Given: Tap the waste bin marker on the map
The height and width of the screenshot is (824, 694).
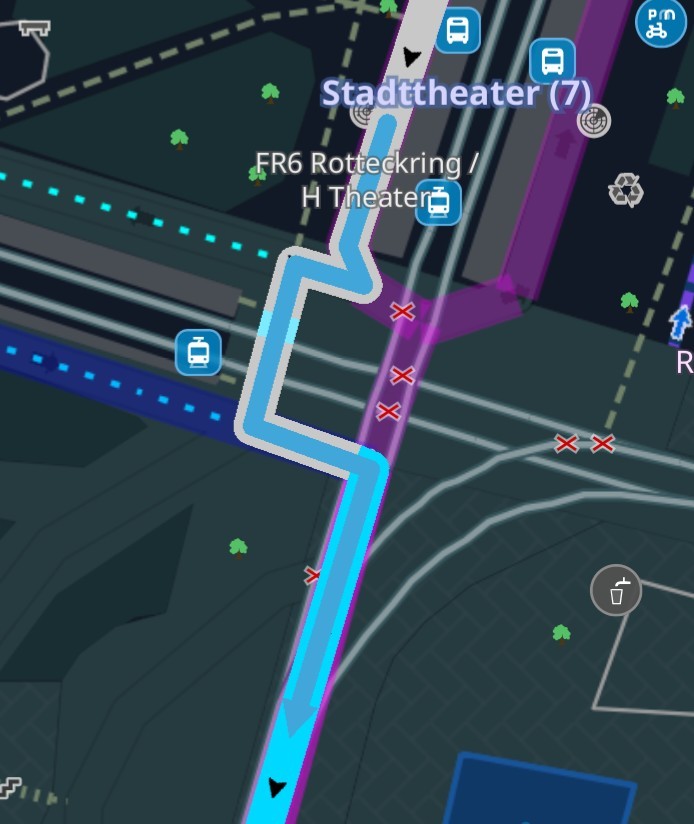Looking at the screenshot, I should pyautogui.click(x=616, y=590).
